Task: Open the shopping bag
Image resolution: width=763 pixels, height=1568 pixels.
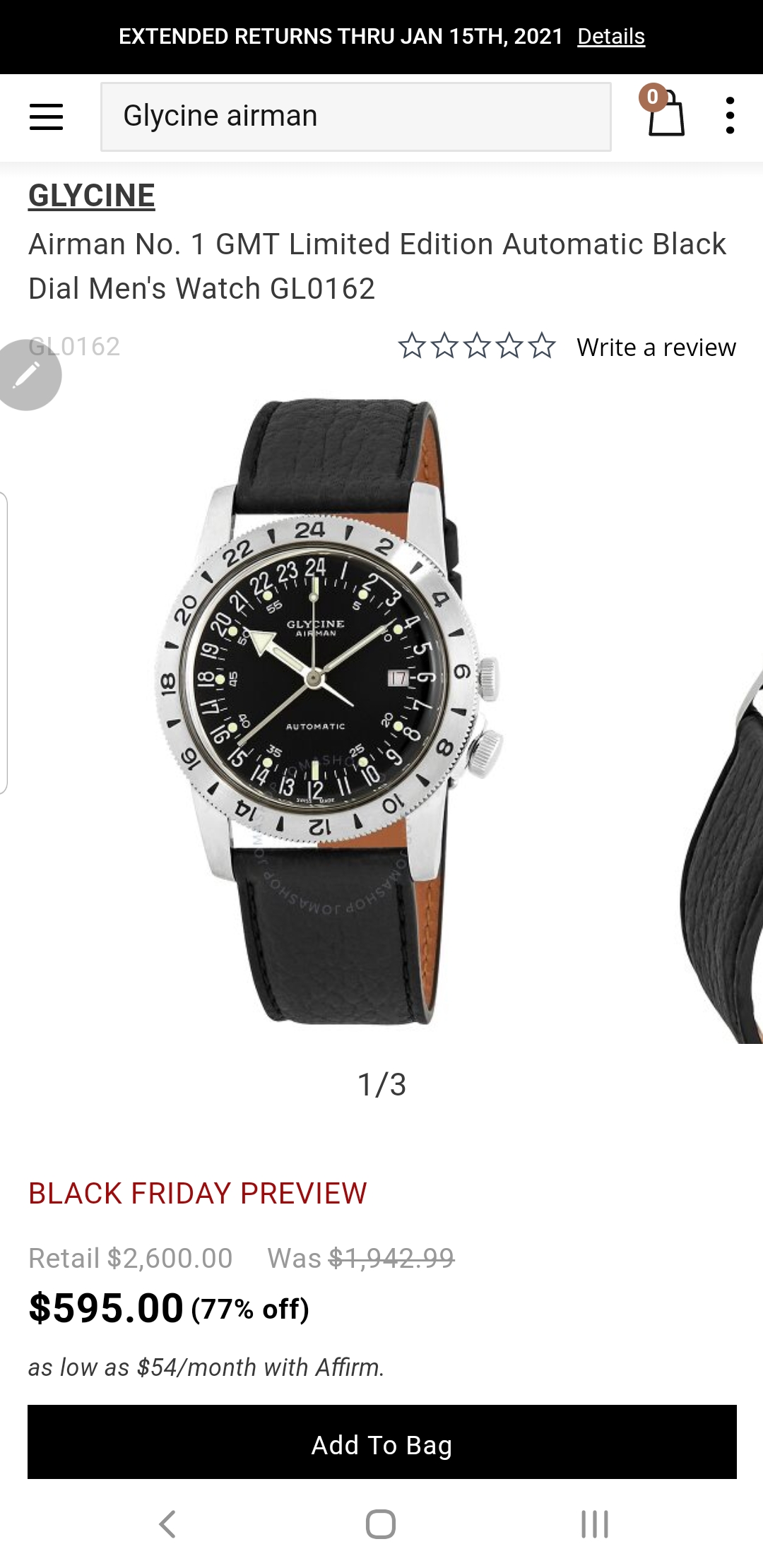Action: 665,114
